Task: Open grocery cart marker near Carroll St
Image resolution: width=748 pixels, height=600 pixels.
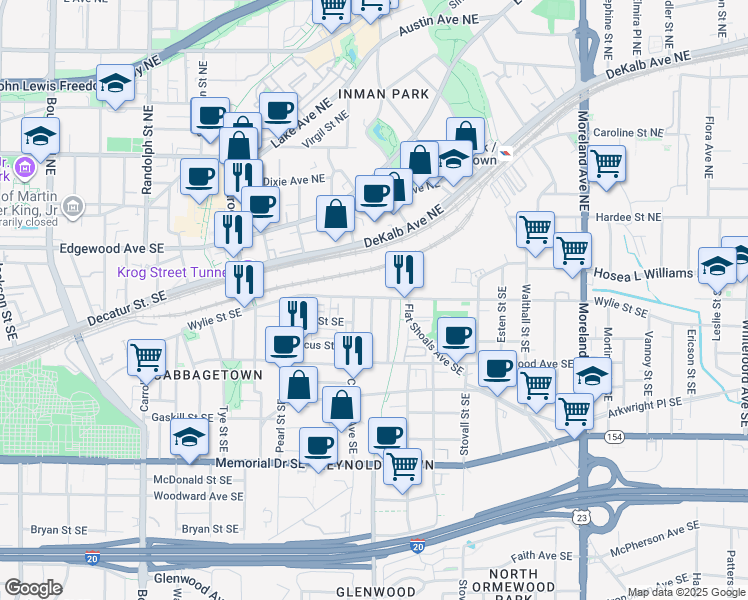Action: [x=146, y=355]
